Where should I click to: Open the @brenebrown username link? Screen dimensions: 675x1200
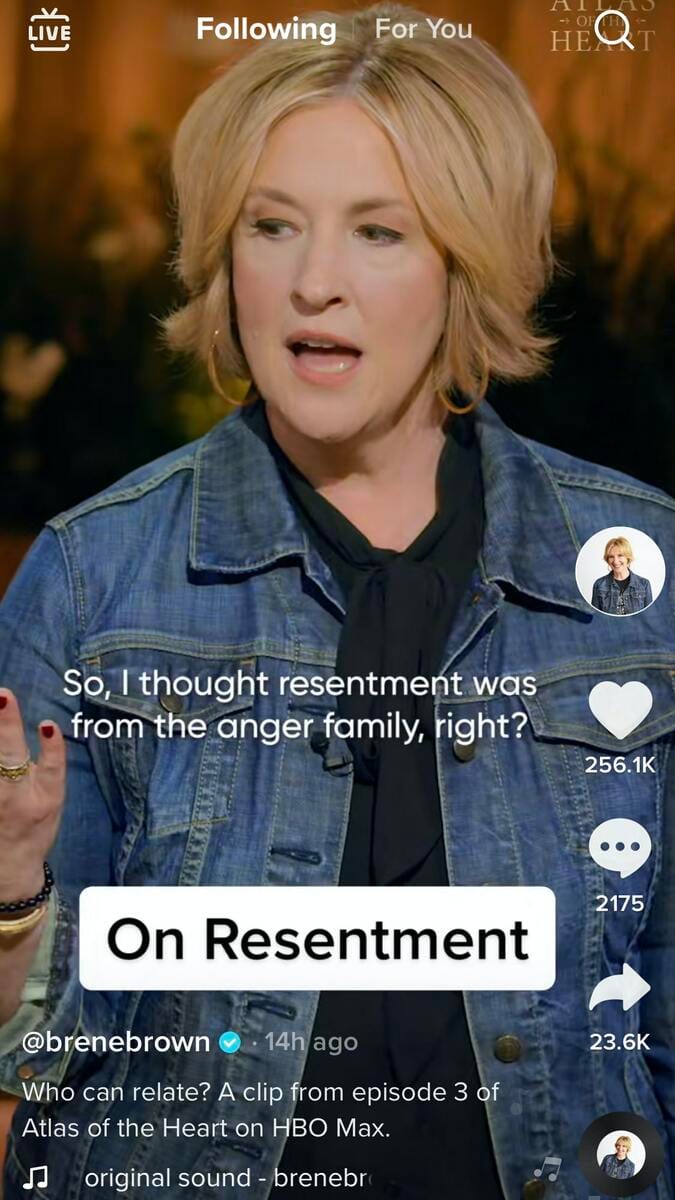click(x=116, y=1042)
